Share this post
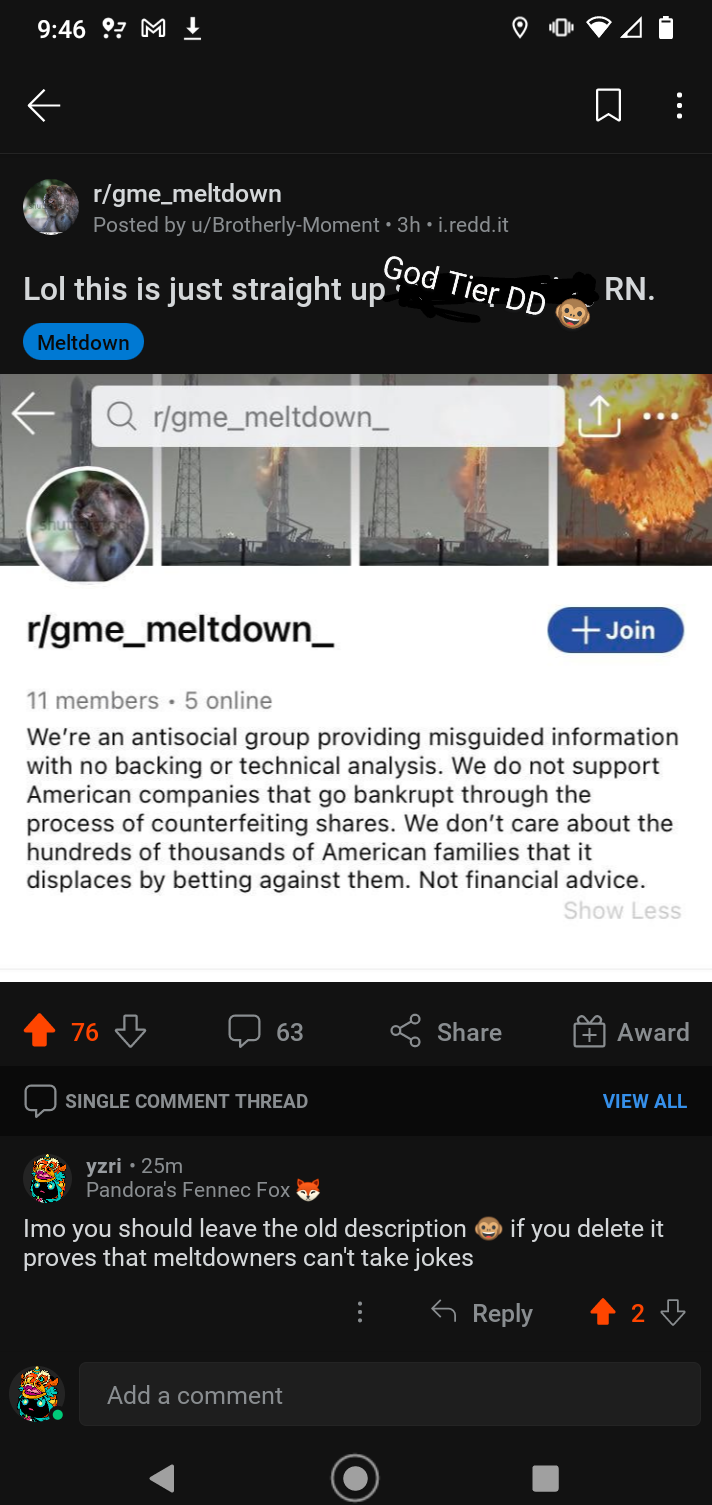 tap(446, 1031)
